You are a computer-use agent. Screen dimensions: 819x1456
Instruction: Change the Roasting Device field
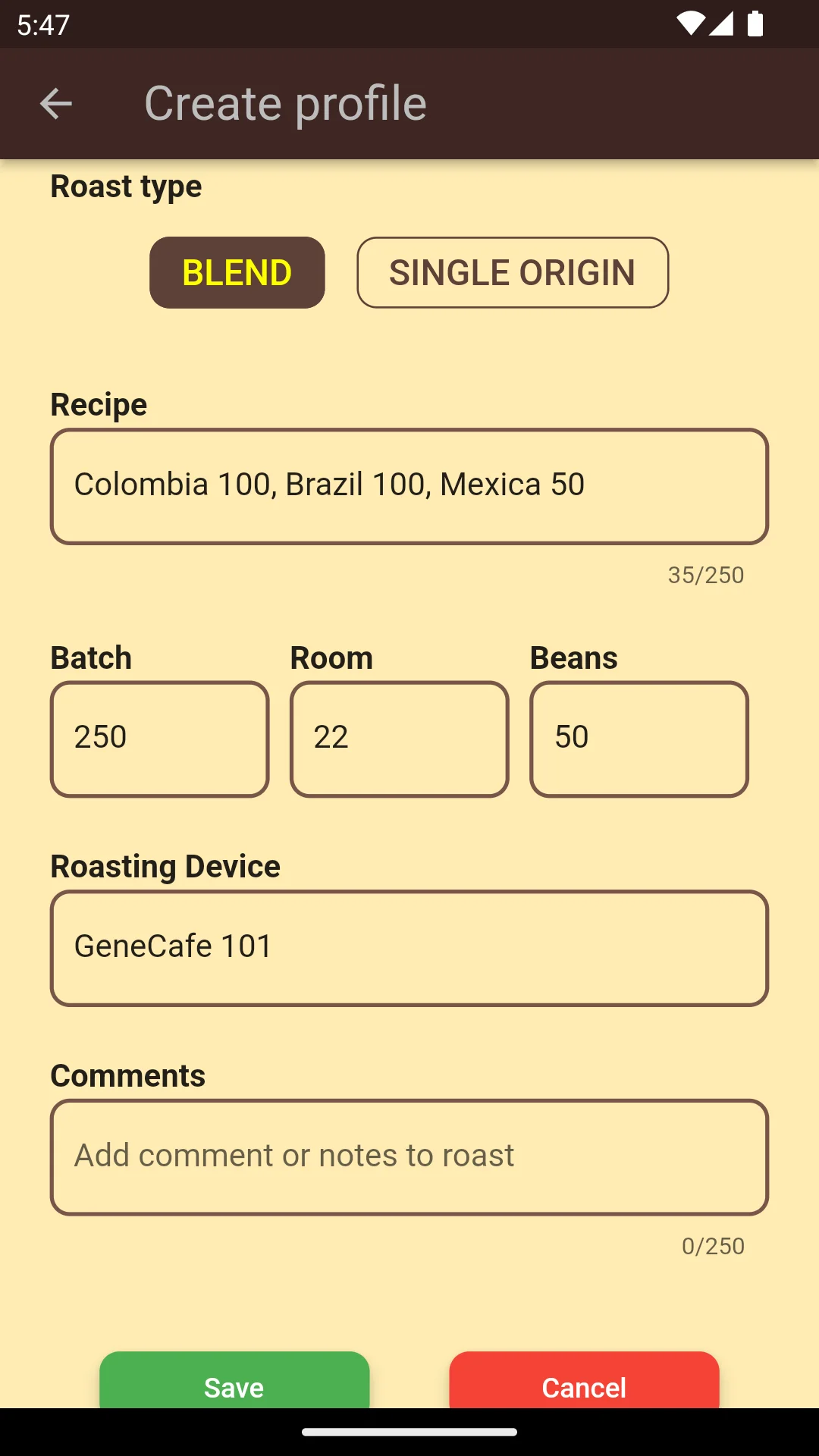click(409, 948)
